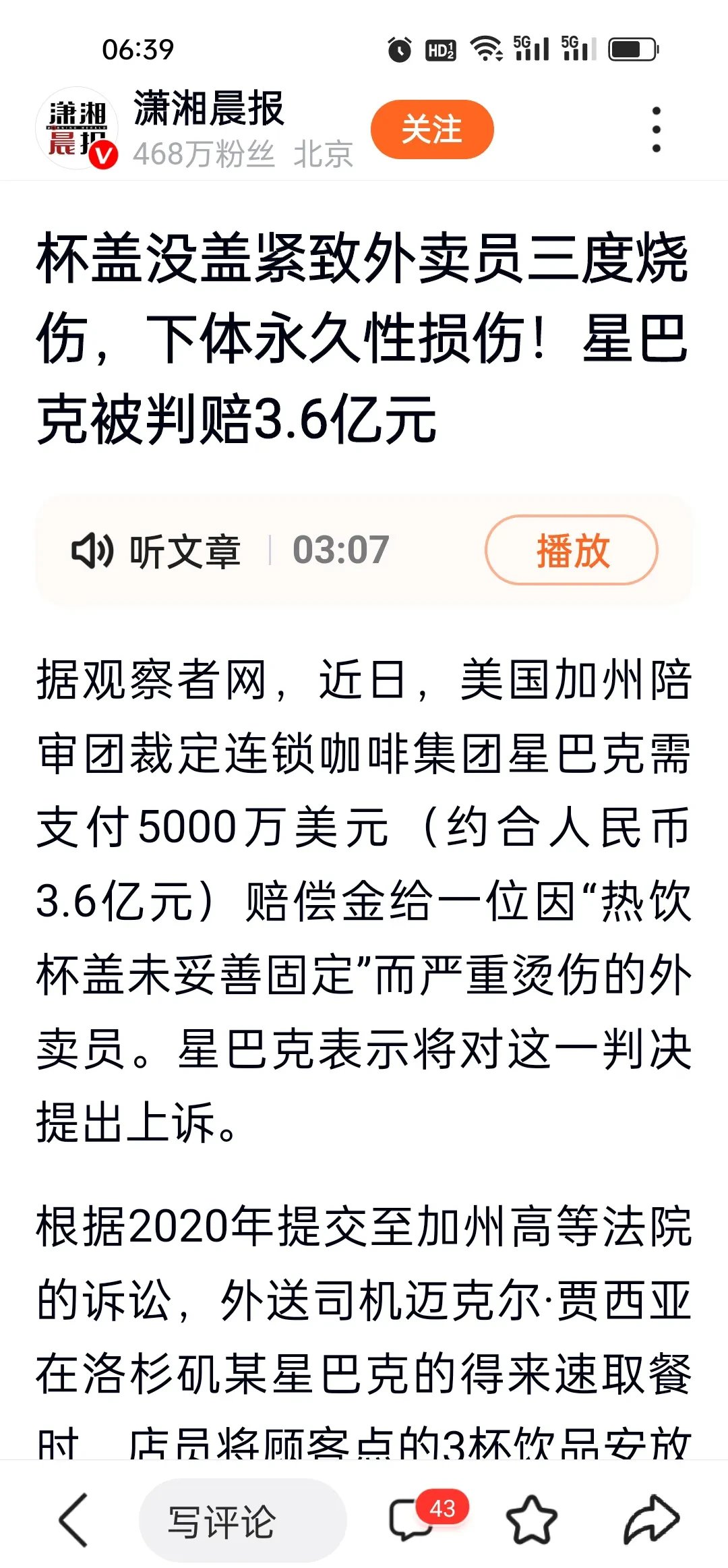Tap the 468万粉丝 follower count
Image resolution: width=728 pixels, height=1568 pixels.
[206, 154]
